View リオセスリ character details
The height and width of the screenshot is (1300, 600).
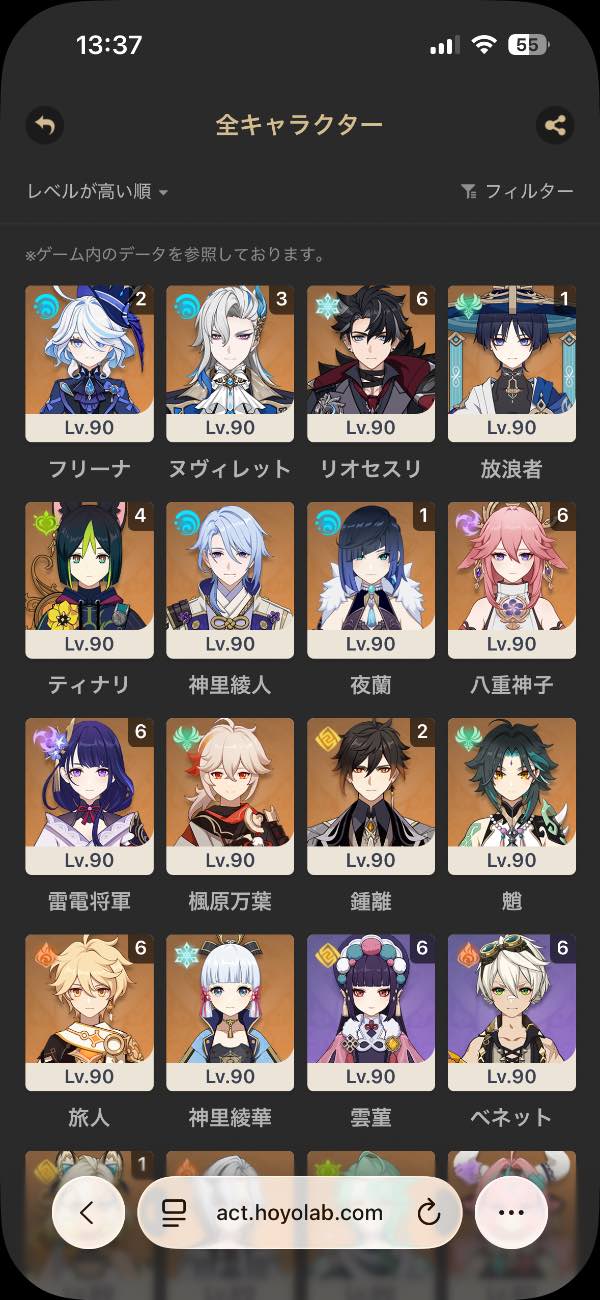[371, 363]
